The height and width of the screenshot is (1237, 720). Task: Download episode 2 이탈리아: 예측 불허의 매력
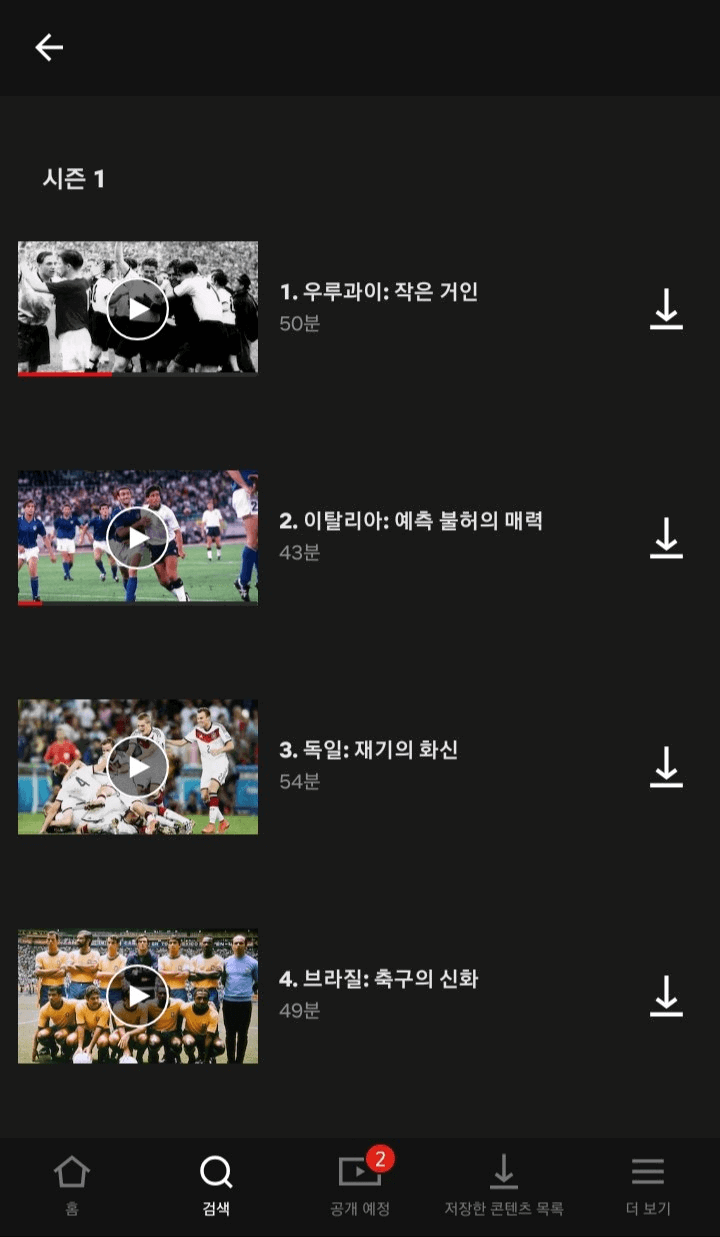coord(666,538)
